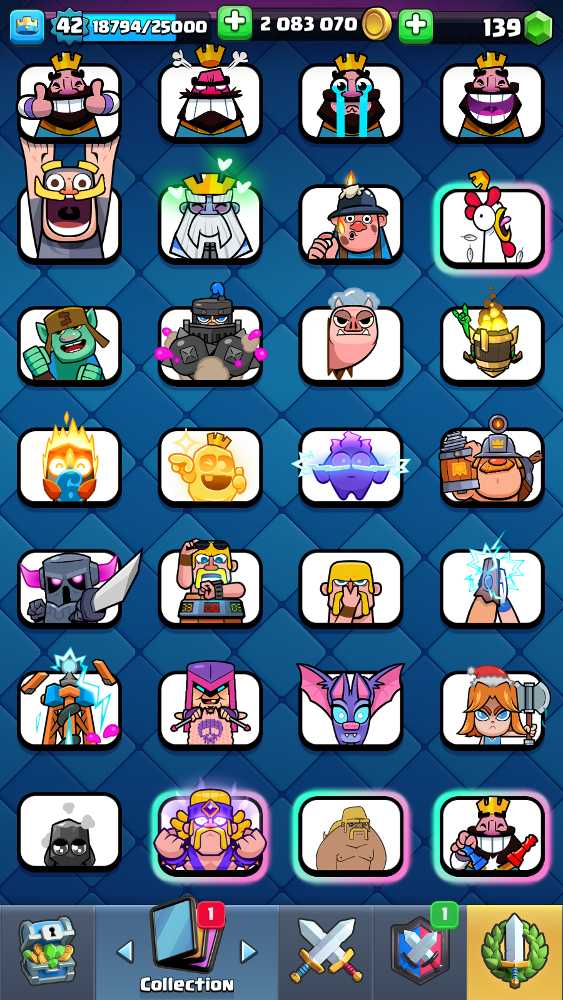This screenshot has width=563, height=1000.
Task: Choose the king holding chess pieces emote
Action: 492,834
